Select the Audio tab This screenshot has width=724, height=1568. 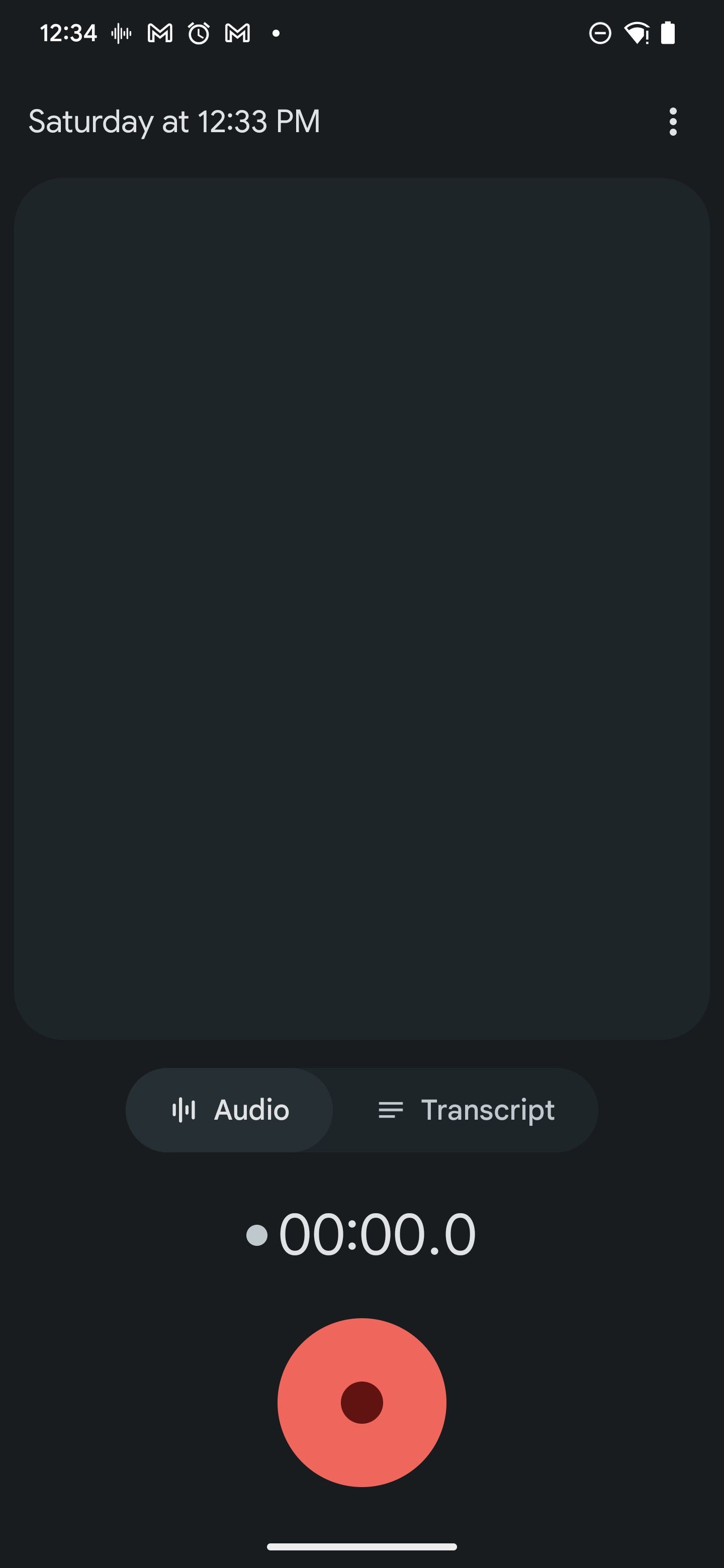pos(230,1110)
